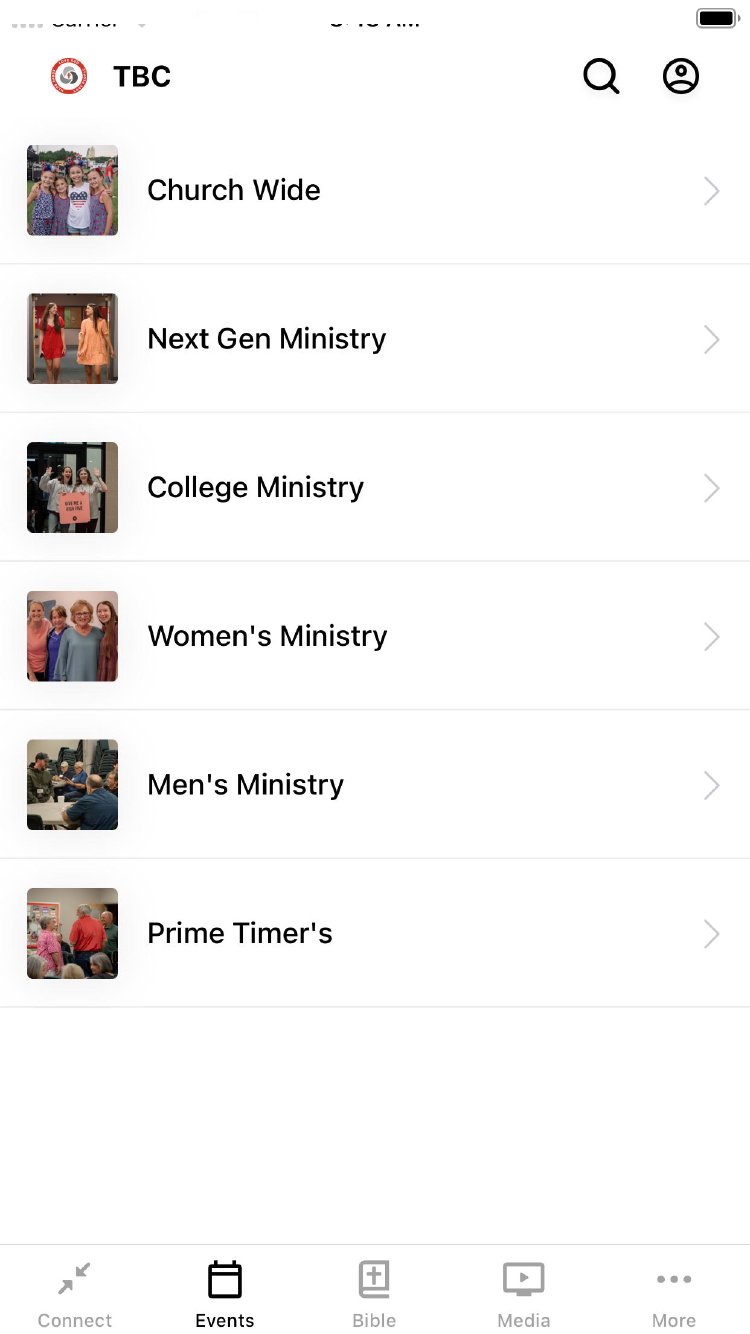Open the More tab
This screenshot has width=750, height=1334.
674,1294
